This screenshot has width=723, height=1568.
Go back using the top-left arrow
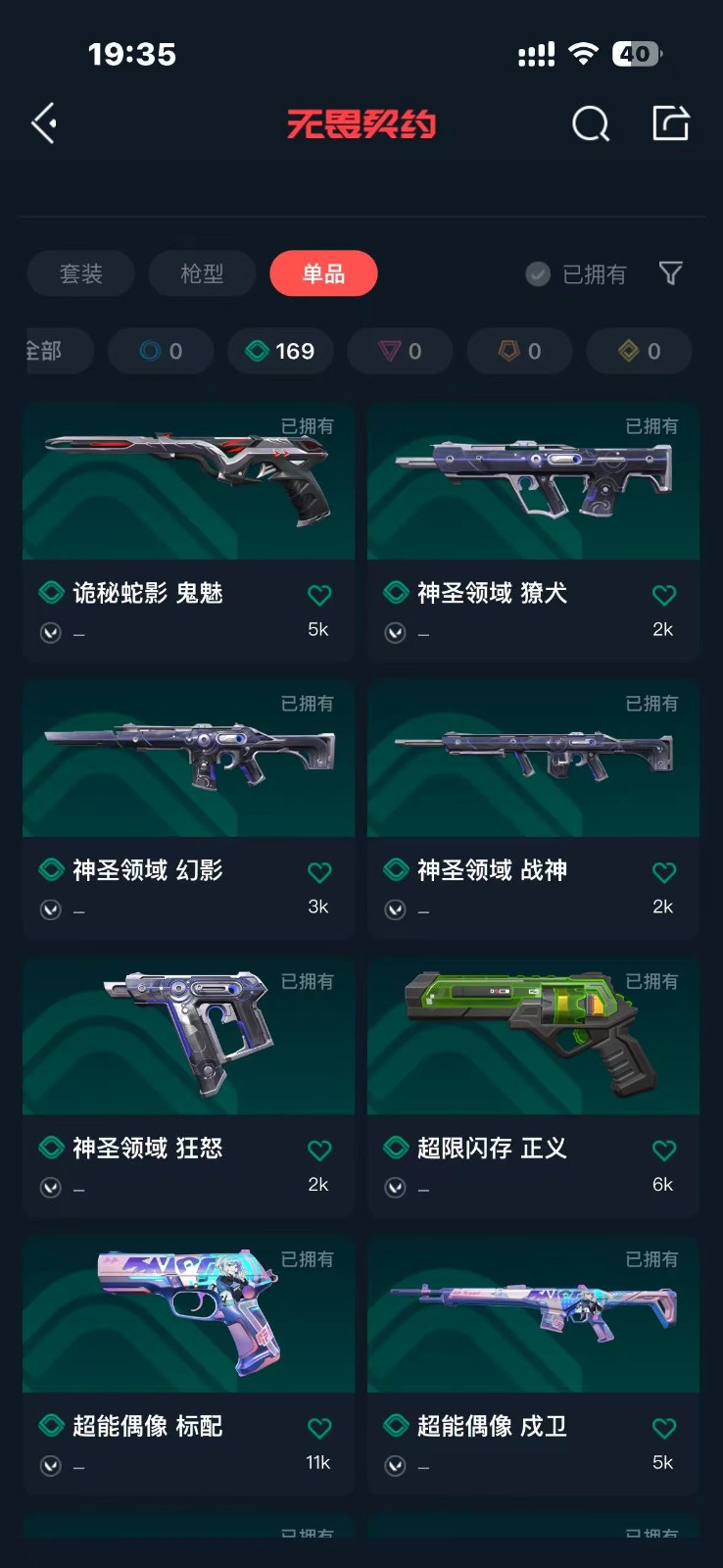click(44, 123)
